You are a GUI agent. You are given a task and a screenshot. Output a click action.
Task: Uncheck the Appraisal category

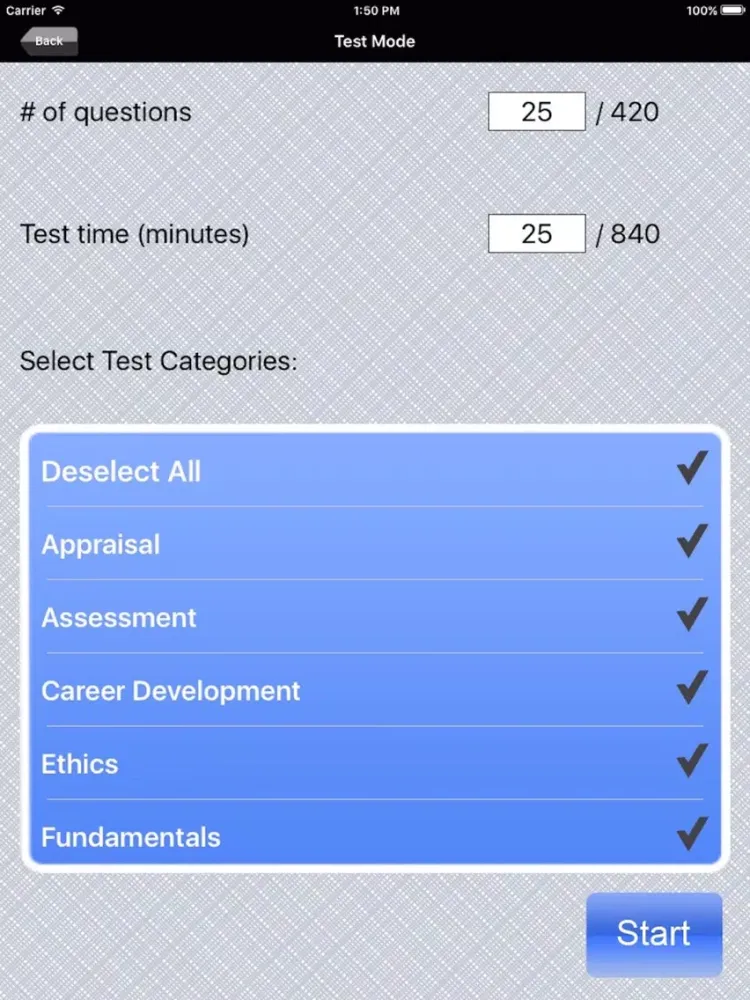pos(372,544)
